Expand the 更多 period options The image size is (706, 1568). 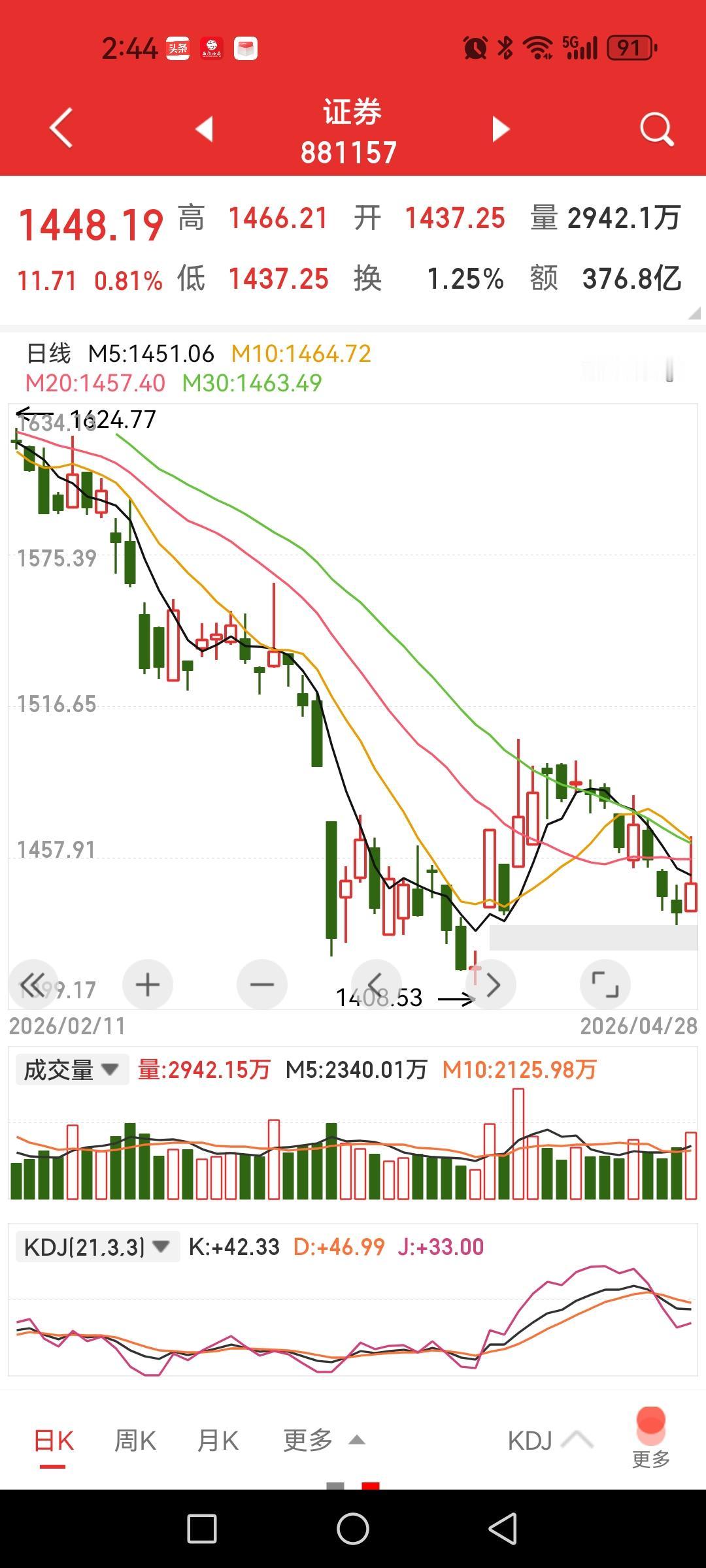(x=324, y=1441)
